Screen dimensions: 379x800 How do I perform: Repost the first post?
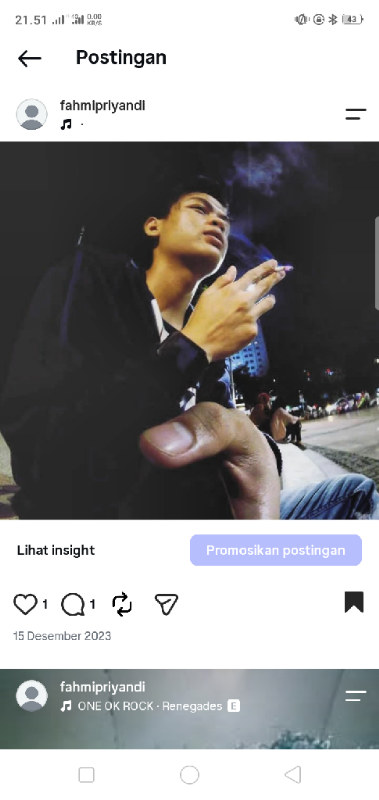pos(122,605)
